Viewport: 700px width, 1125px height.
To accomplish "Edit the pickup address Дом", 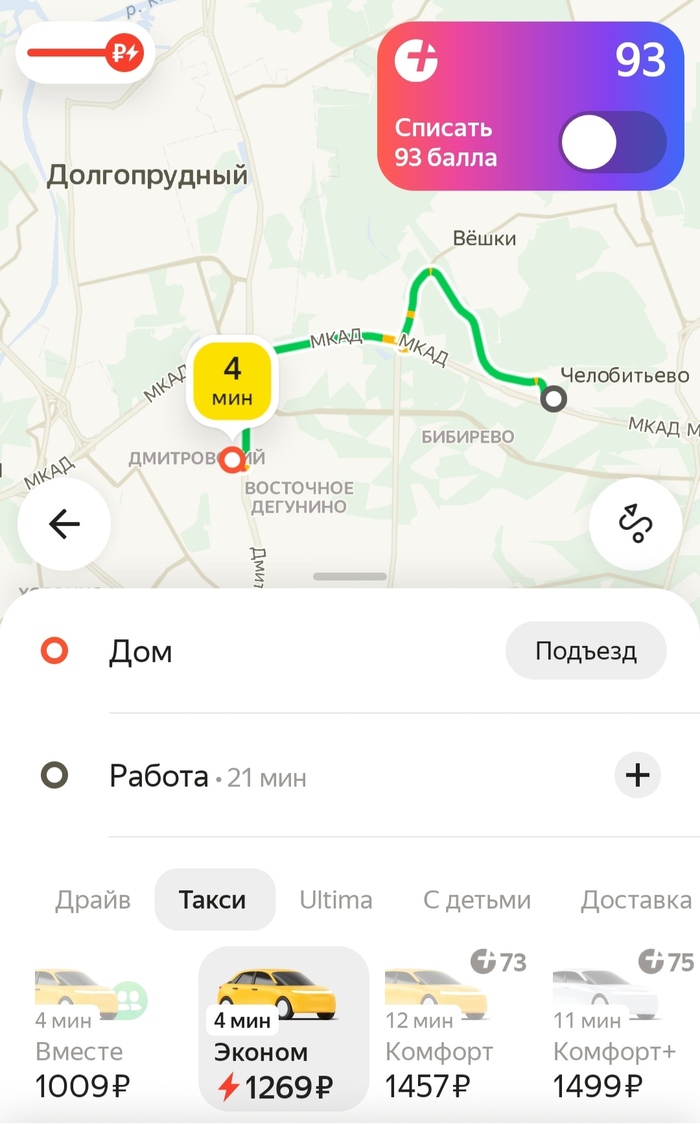I will pos(141,652).
